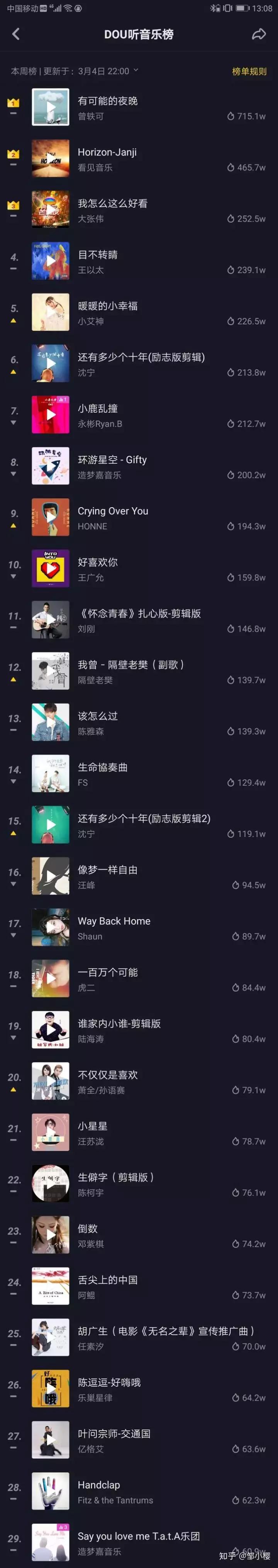The height and width of the screenshot is (1568, 278).
Task: Play Handclap by Fitz & the Tantrums
Action: click(51, 1491)
